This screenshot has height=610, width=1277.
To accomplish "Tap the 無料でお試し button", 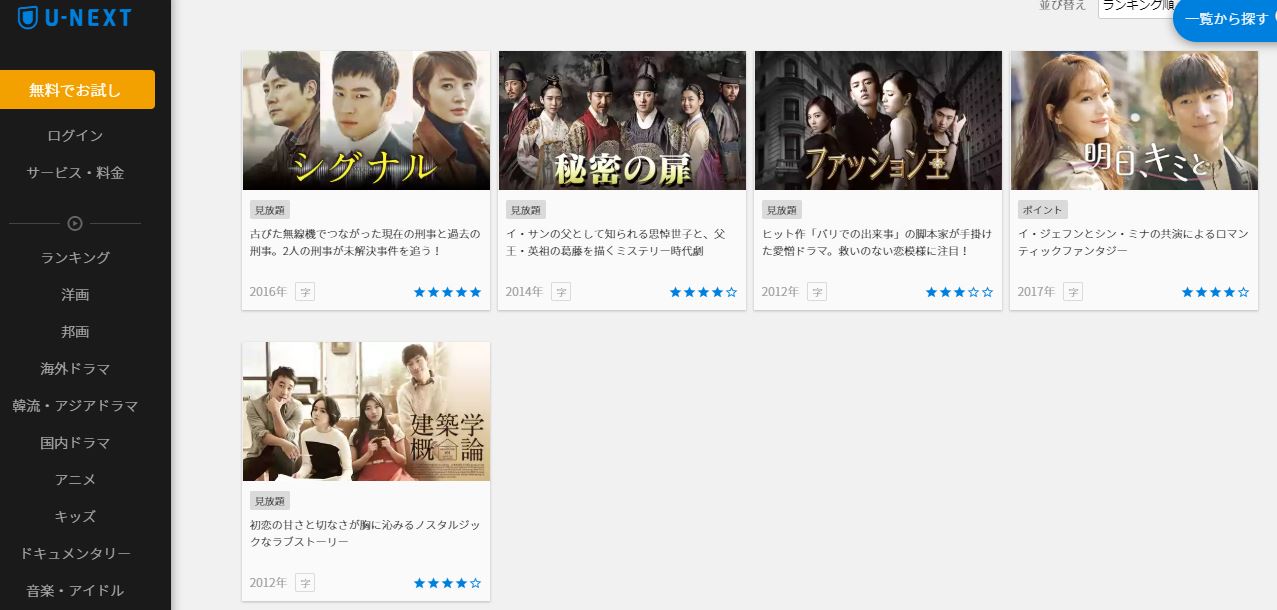I will click(x=76, y=90).
